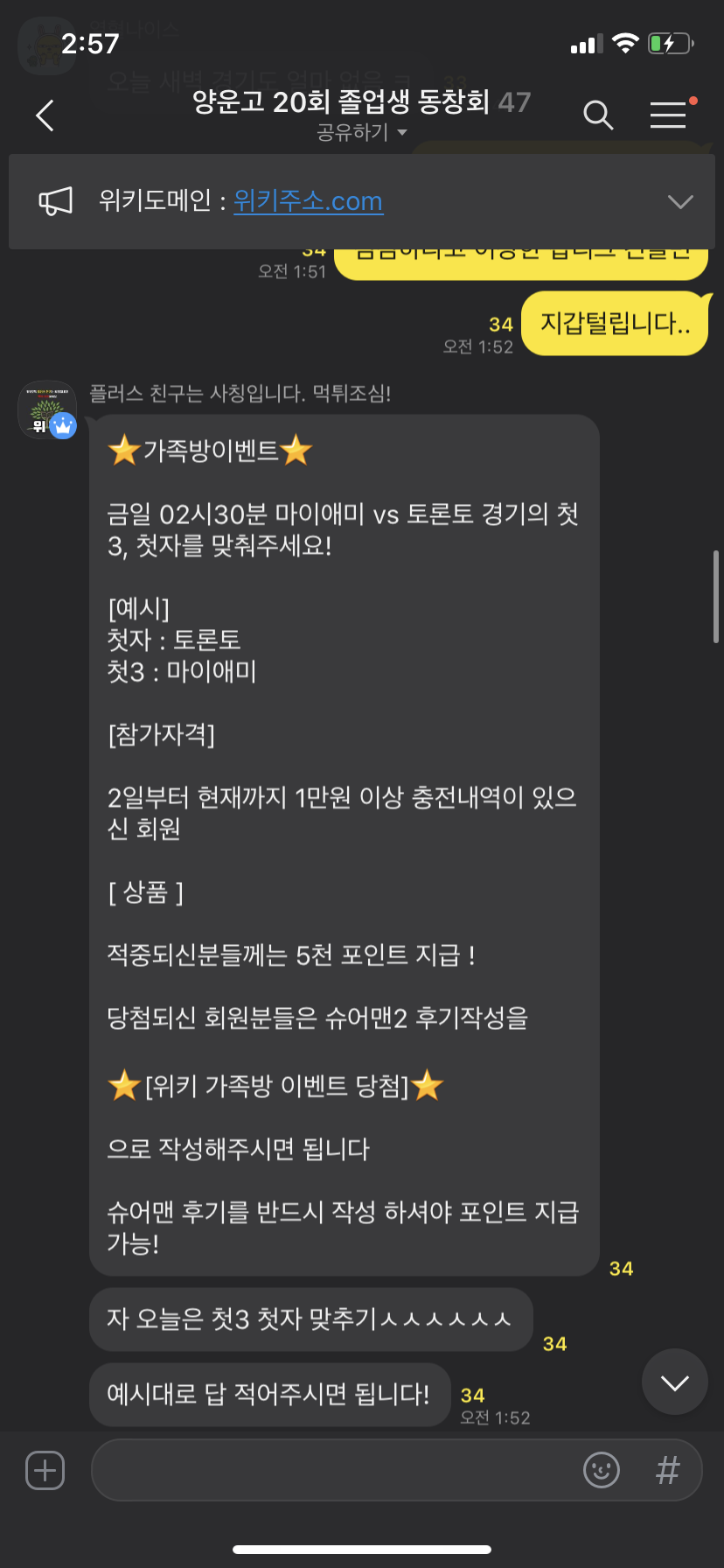The width and height of the screenshot is (724, 1568).
Task: Go back to the chat list
Action: [45, 115]
